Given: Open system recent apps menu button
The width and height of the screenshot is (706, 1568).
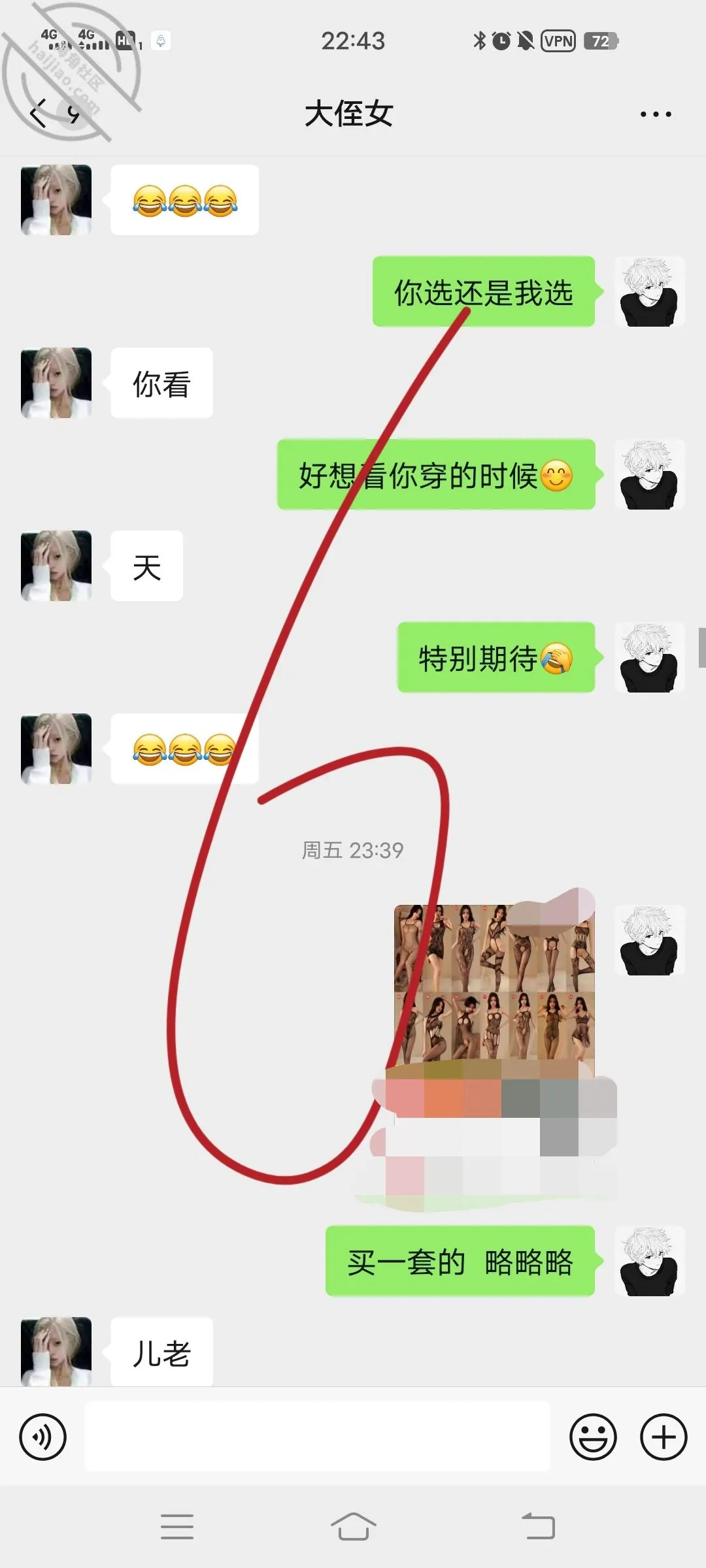Looking at the screenshot, I should point(177,1526).
